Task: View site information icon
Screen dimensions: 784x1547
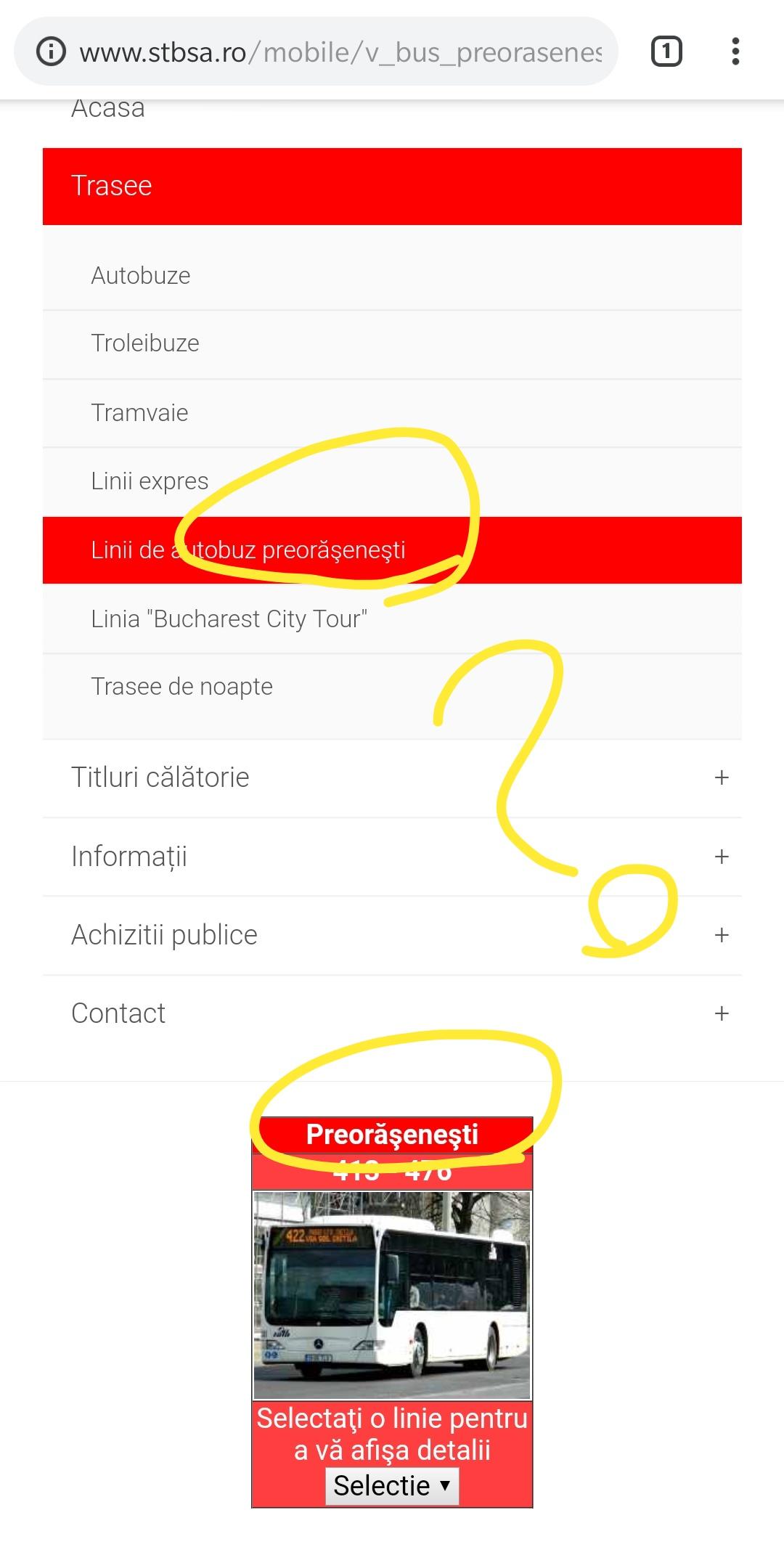Action: tap(51, 52)
